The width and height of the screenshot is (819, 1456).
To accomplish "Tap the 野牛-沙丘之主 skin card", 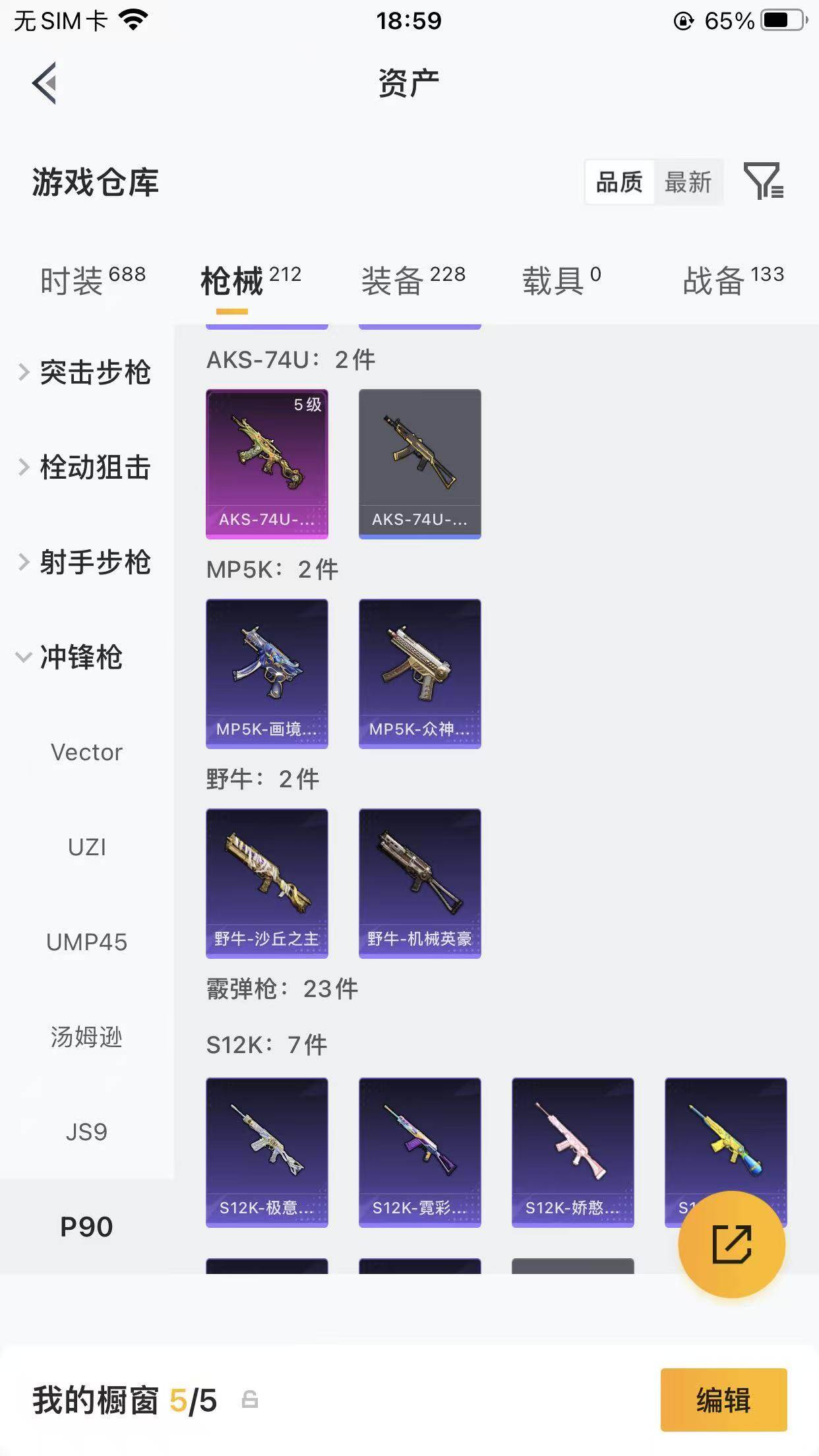I will 266,884.
